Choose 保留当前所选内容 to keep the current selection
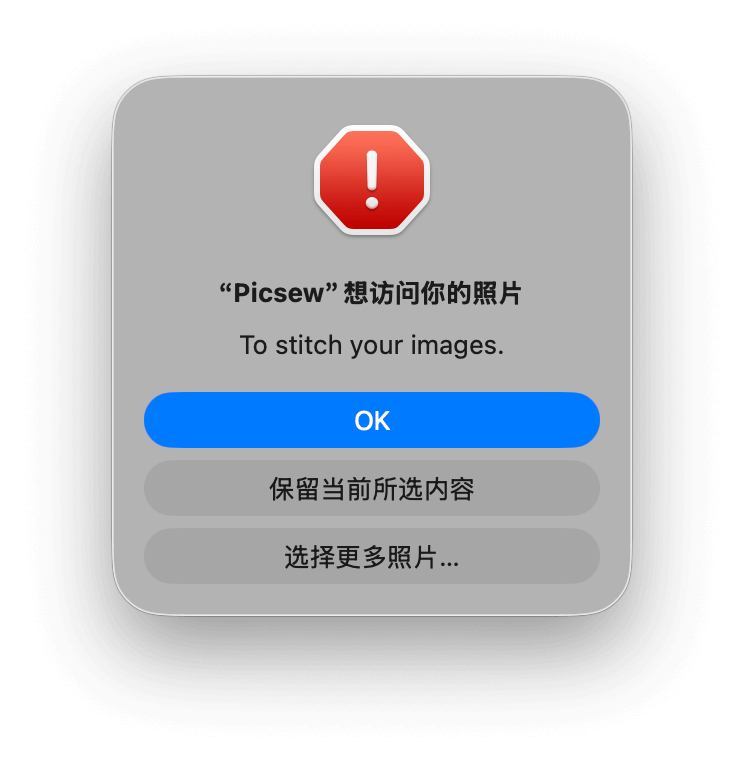This screenshot has height=764, width=744. click(372, 488)
